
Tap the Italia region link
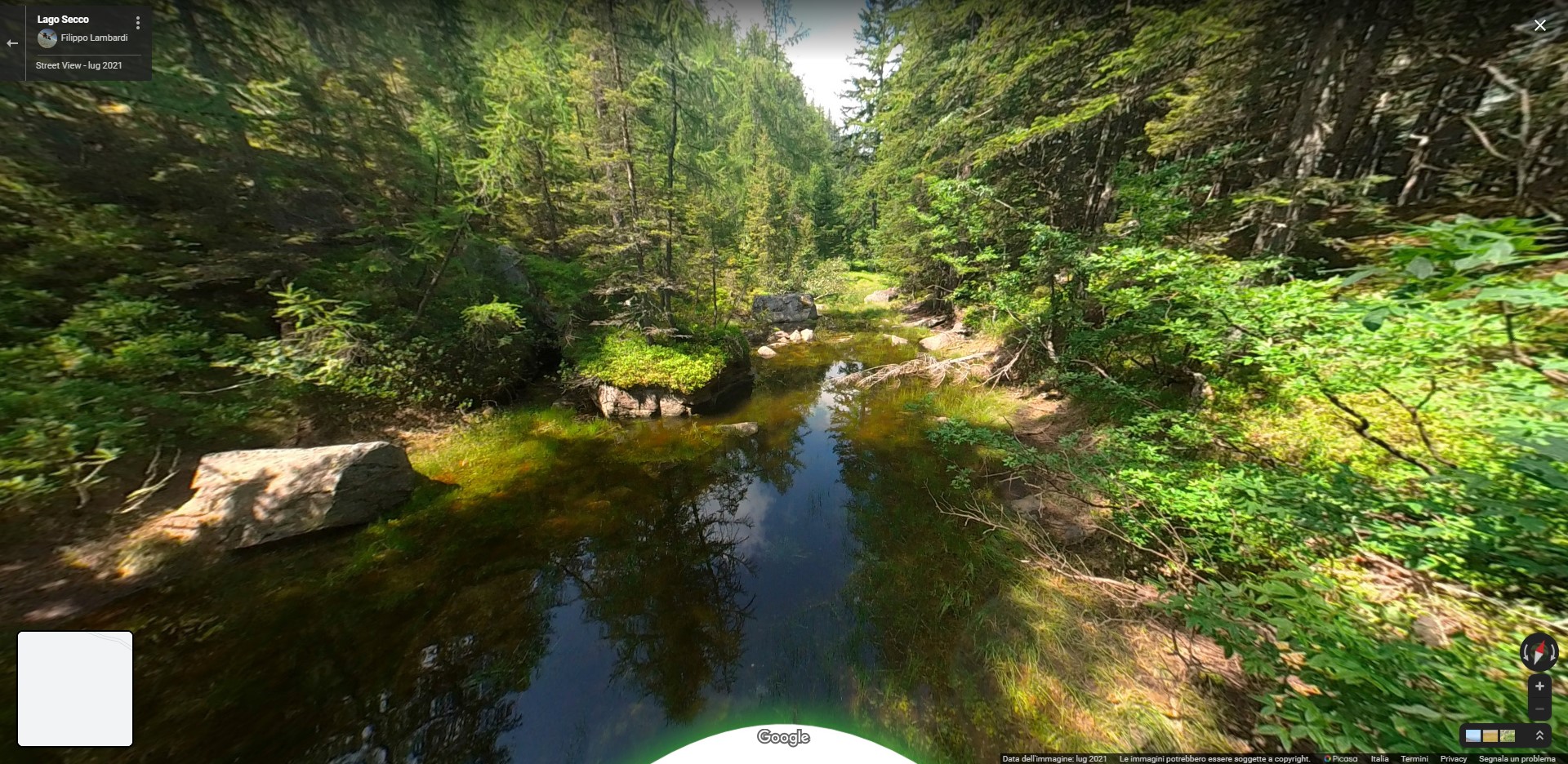pyautogui.click(x=1379, y=758)
